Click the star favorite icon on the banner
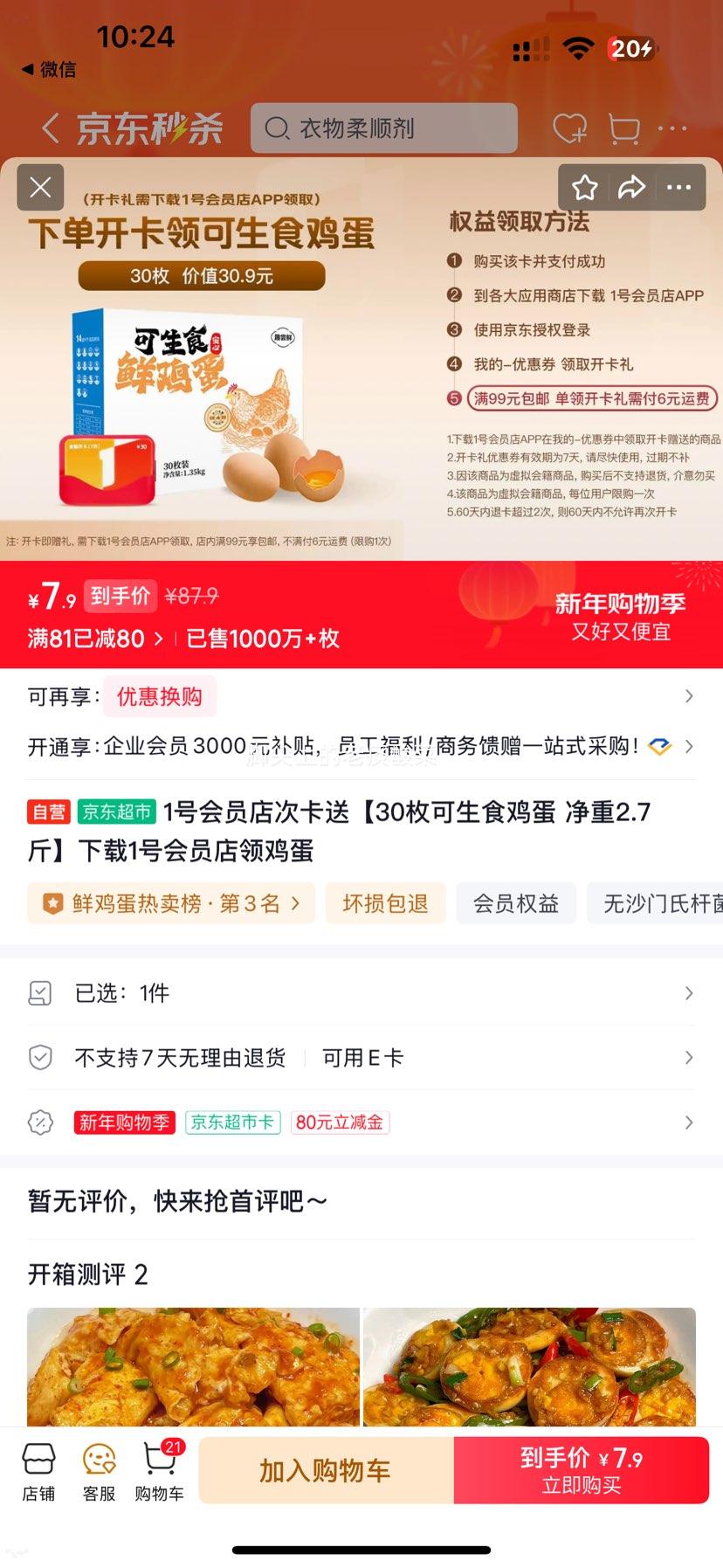The height and width of the screenshot is (1568, 723). pos(585,187)
